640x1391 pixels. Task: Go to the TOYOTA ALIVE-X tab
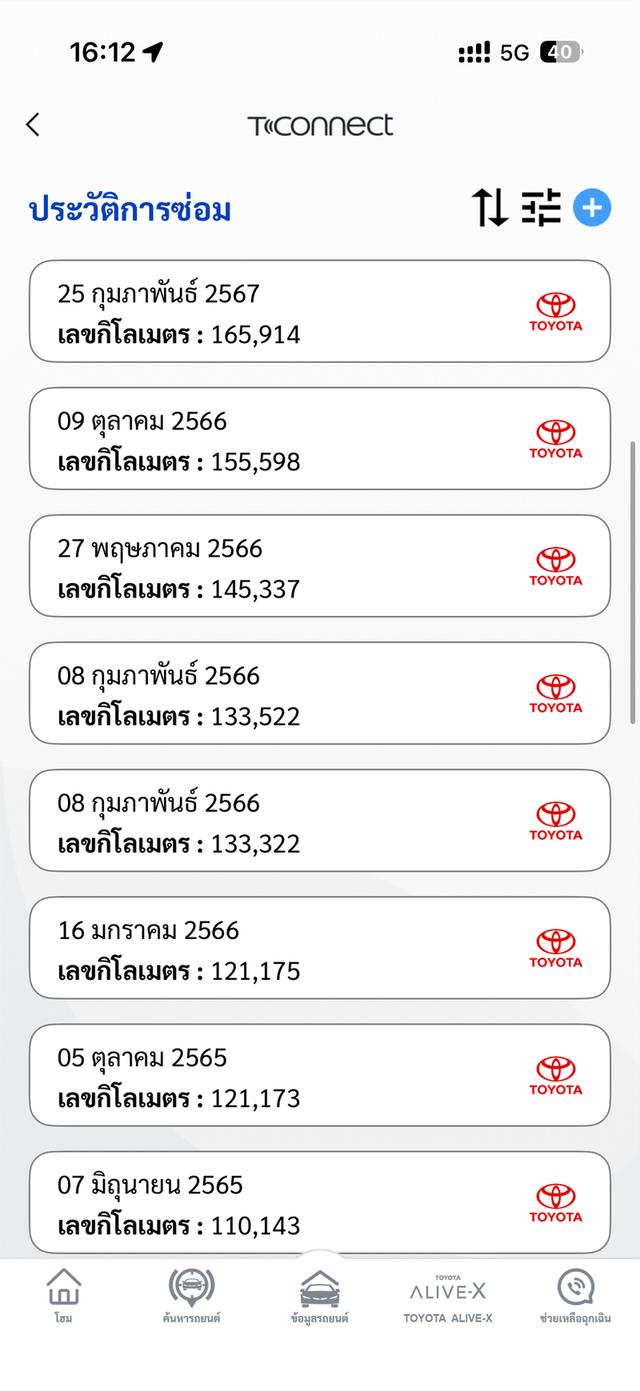tap(448, 1295)
